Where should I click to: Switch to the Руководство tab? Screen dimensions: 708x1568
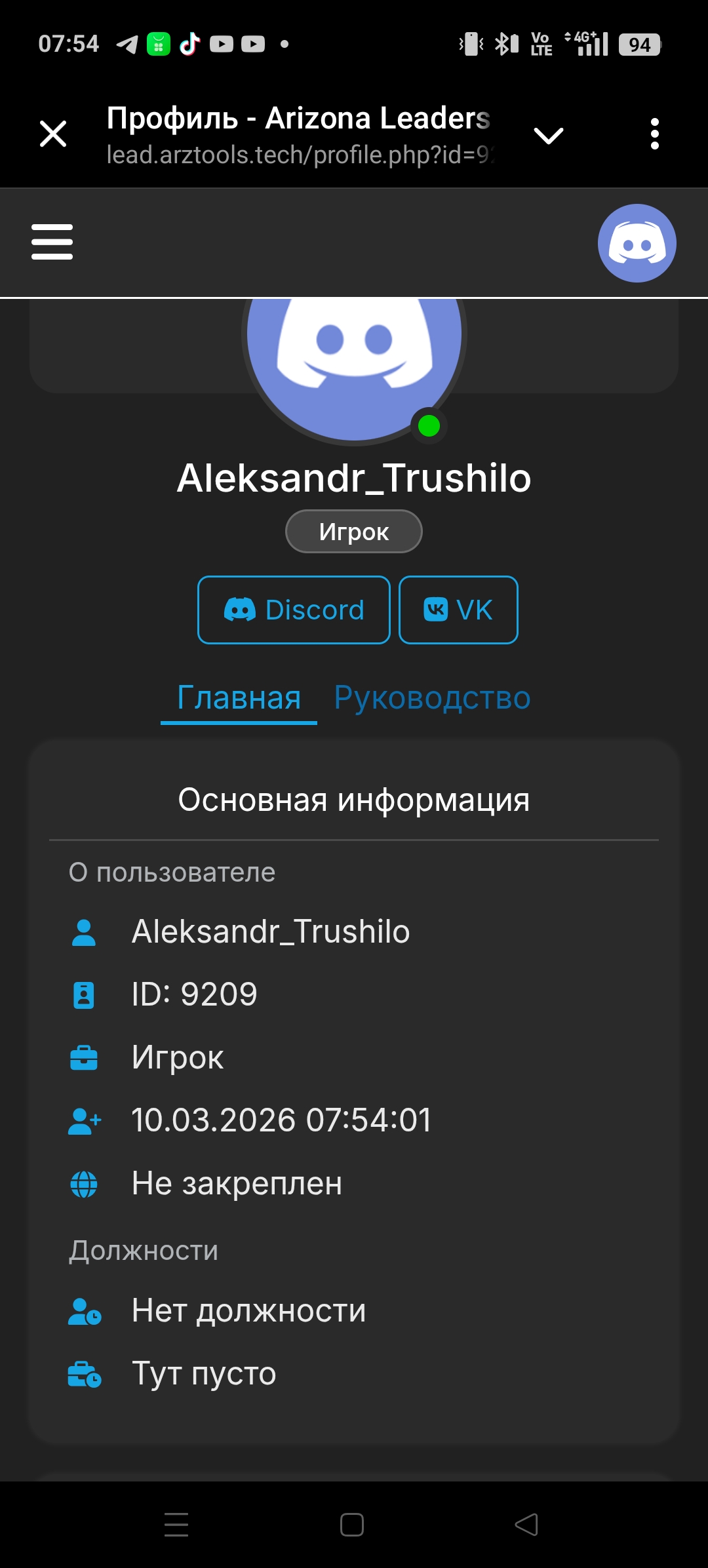point(432,698)
